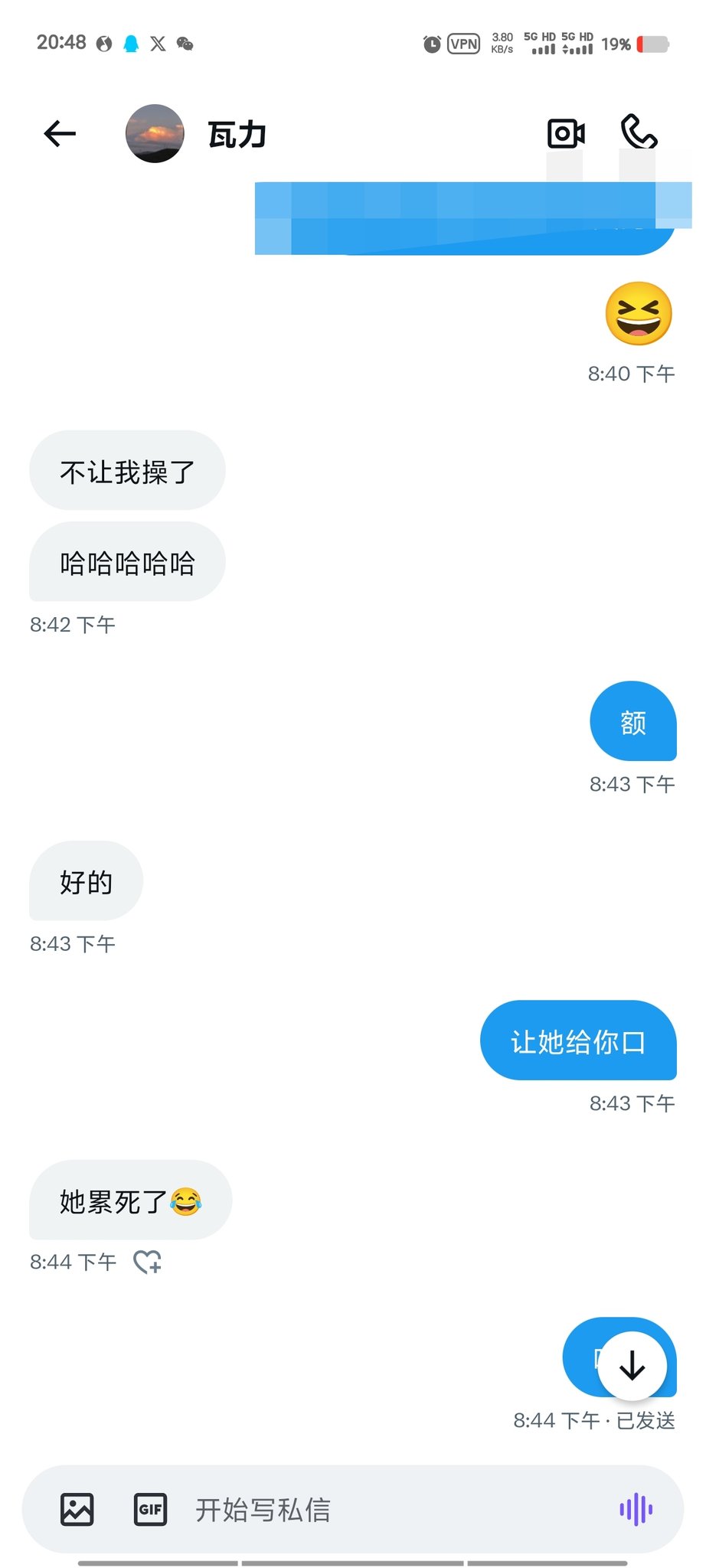The height and width of the screenshot is (1568, 706).
Task: Jump to the latest message with the down arrow
Action: (x=632, y=1366)
